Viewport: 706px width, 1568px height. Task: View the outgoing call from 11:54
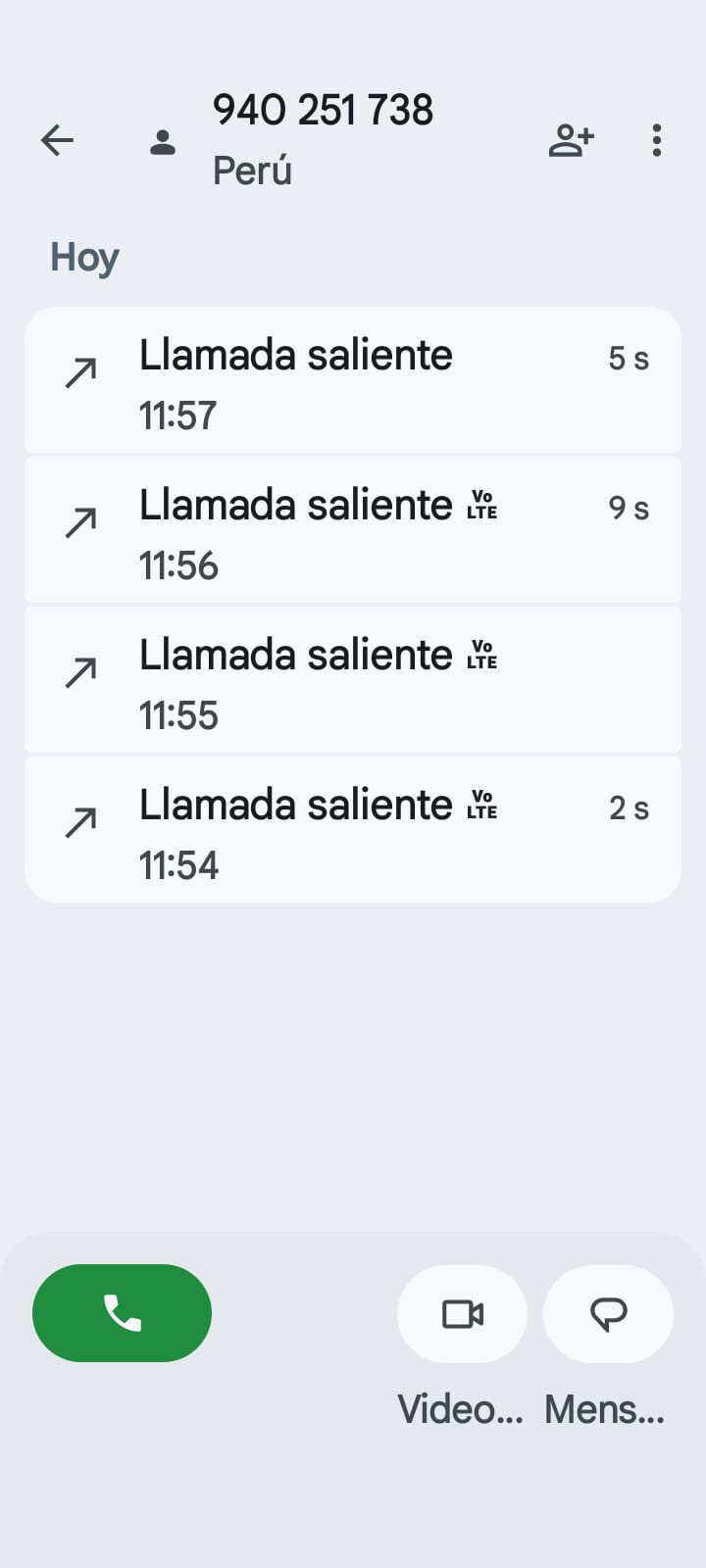[353, 830]
